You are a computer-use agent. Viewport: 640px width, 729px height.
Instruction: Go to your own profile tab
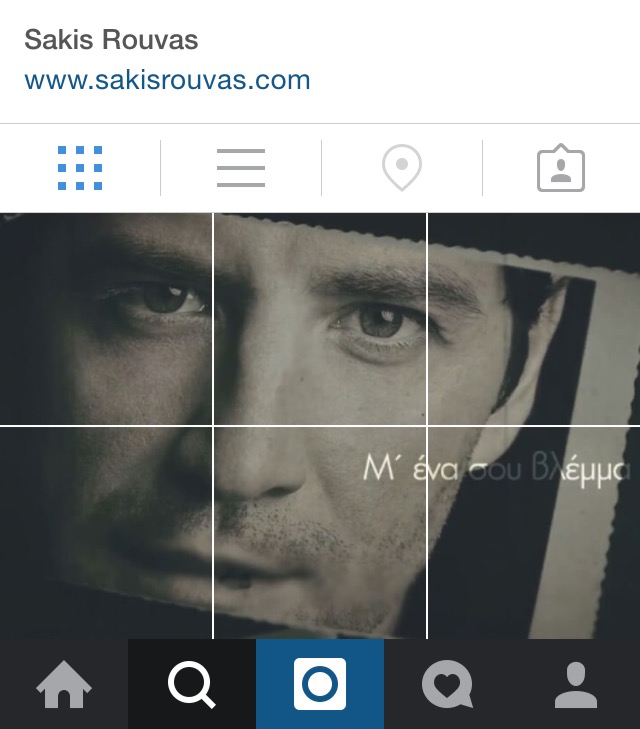point(575,685)
